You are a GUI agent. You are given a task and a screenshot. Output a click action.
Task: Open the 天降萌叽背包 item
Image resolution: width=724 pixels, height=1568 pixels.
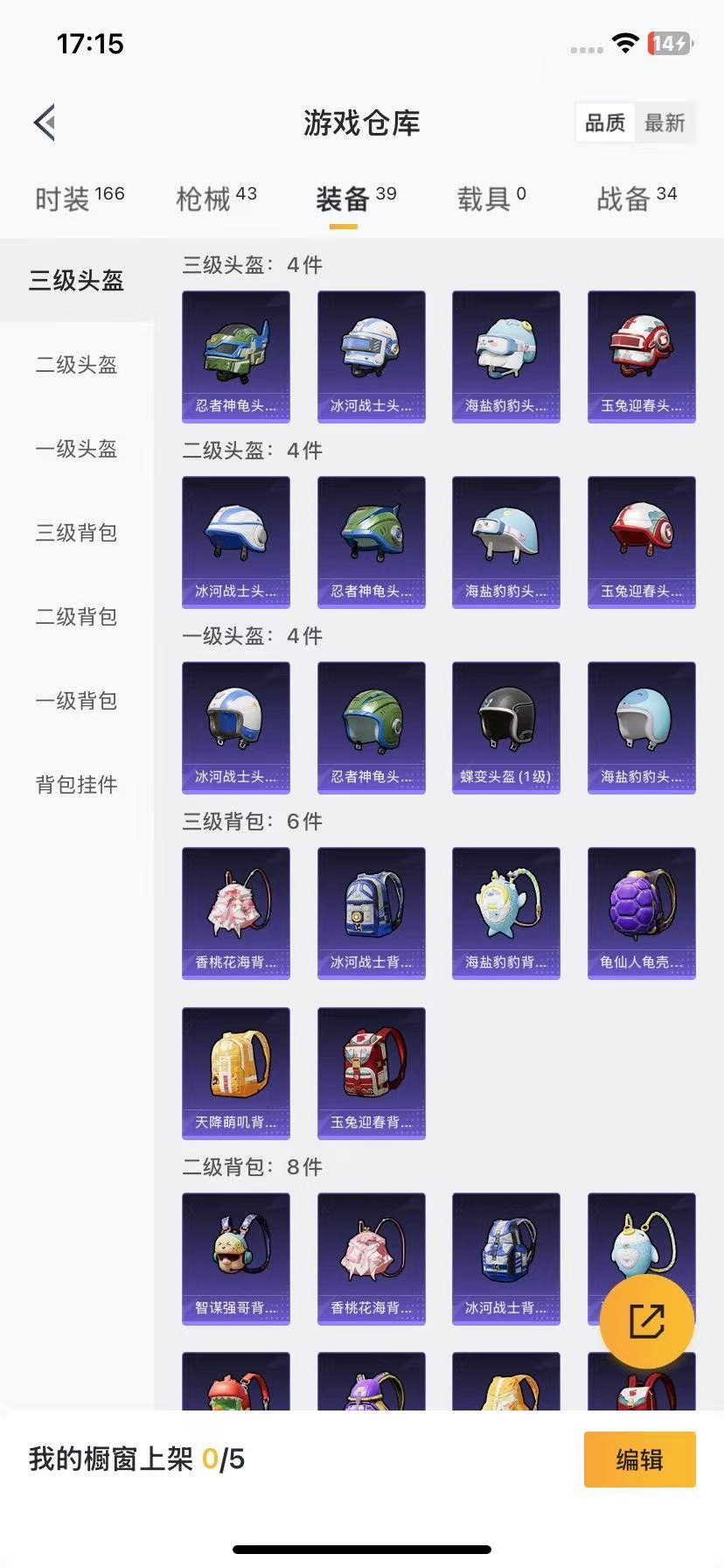tap(236, 1074)
